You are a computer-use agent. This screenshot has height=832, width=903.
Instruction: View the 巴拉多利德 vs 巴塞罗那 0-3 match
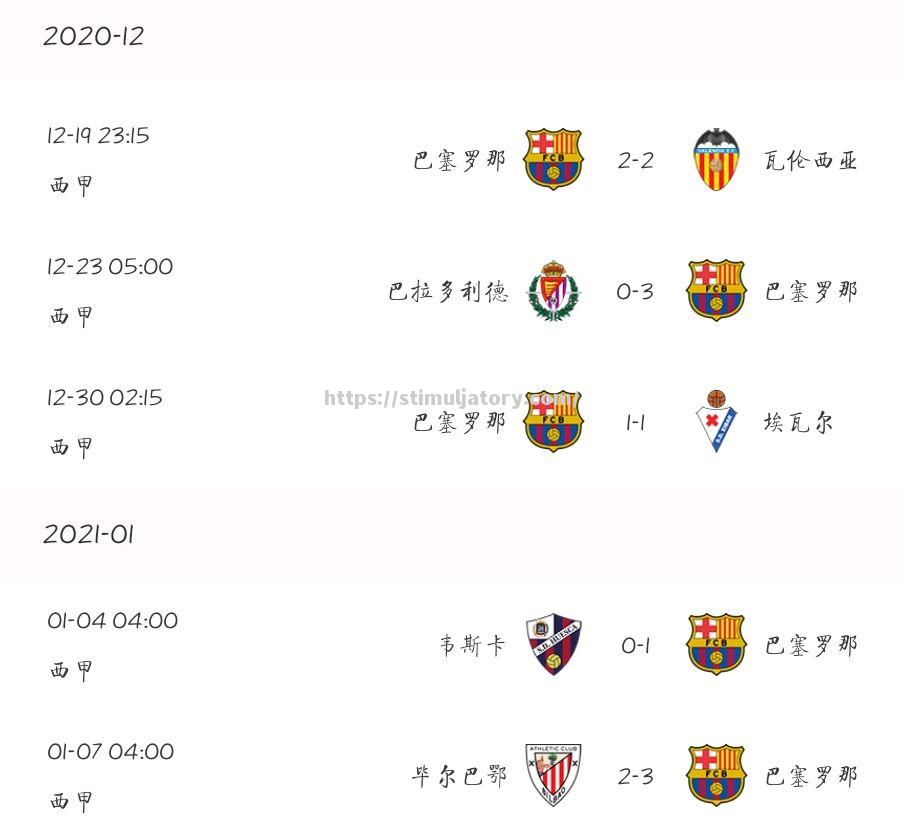pos(635,291)
